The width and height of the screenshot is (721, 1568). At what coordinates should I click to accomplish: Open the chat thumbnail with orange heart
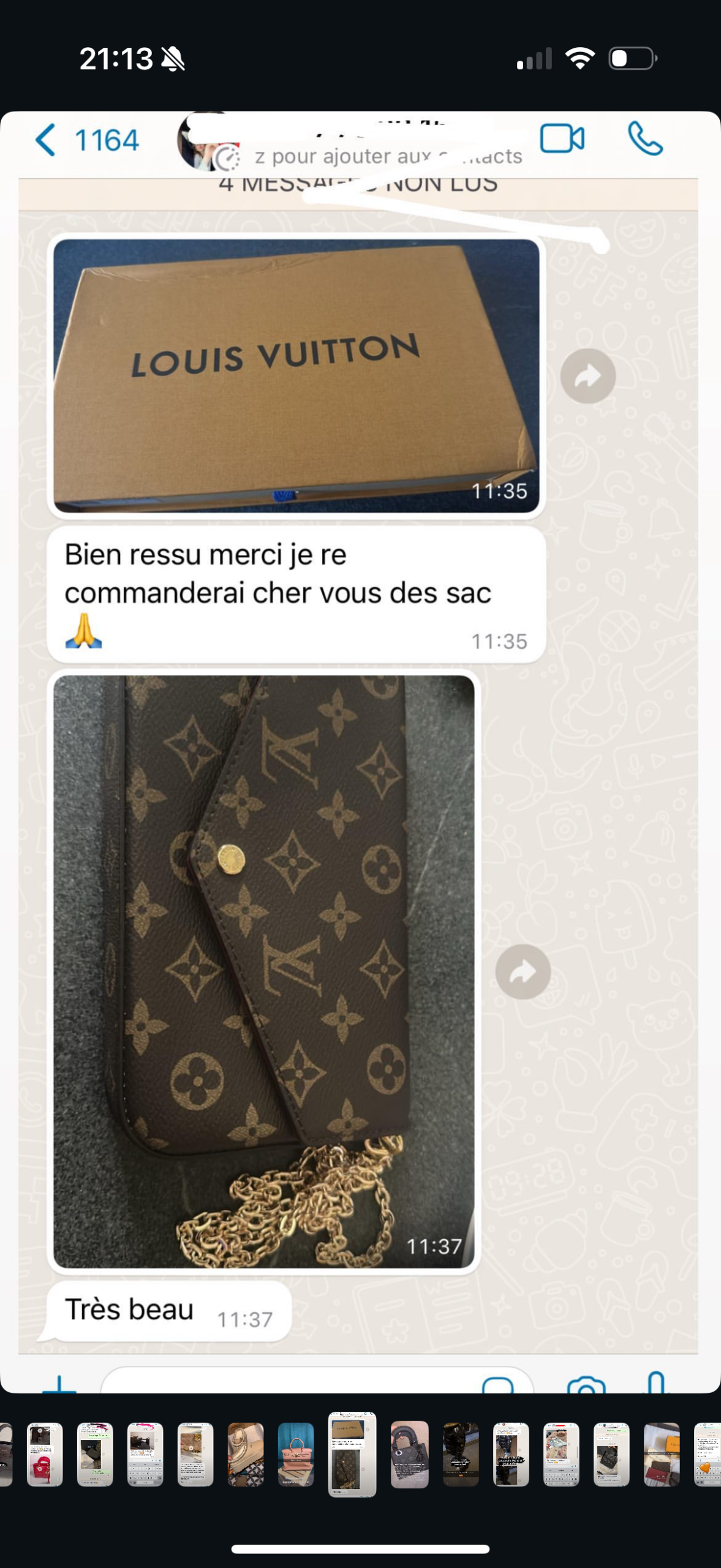tap(708, 1454)
